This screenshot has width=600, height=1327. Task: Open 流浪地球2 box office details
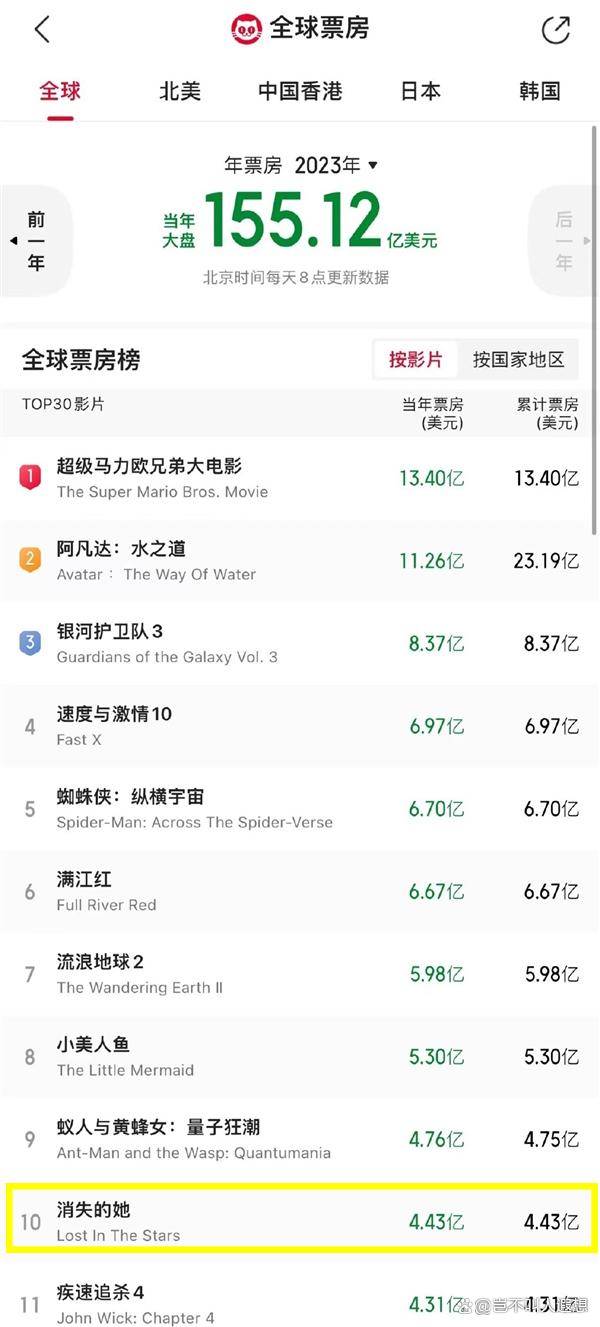point(300,974)
